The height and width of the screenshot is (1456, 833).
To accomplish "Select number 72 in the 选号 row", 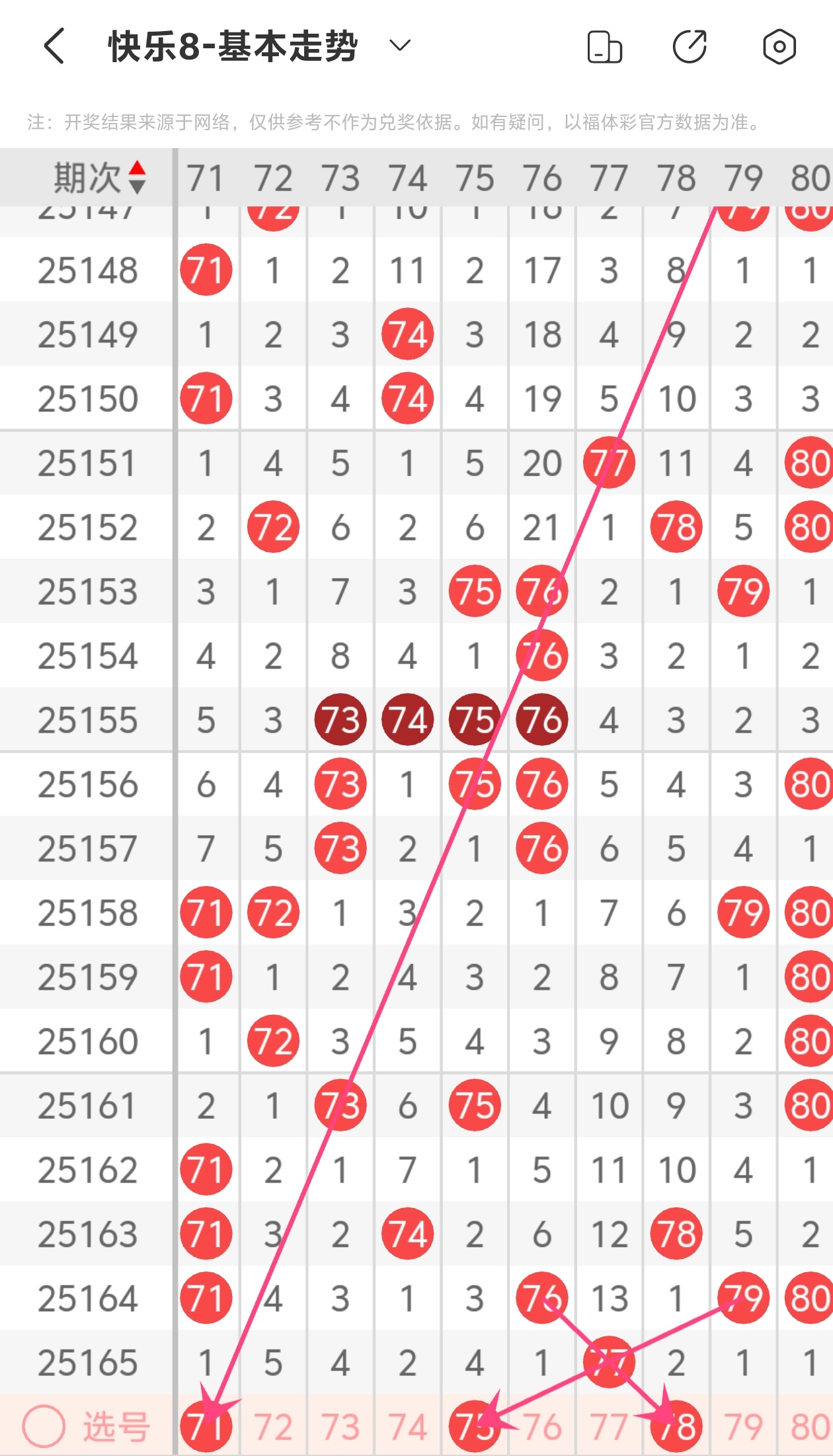I will click(x=273, y=1426).
